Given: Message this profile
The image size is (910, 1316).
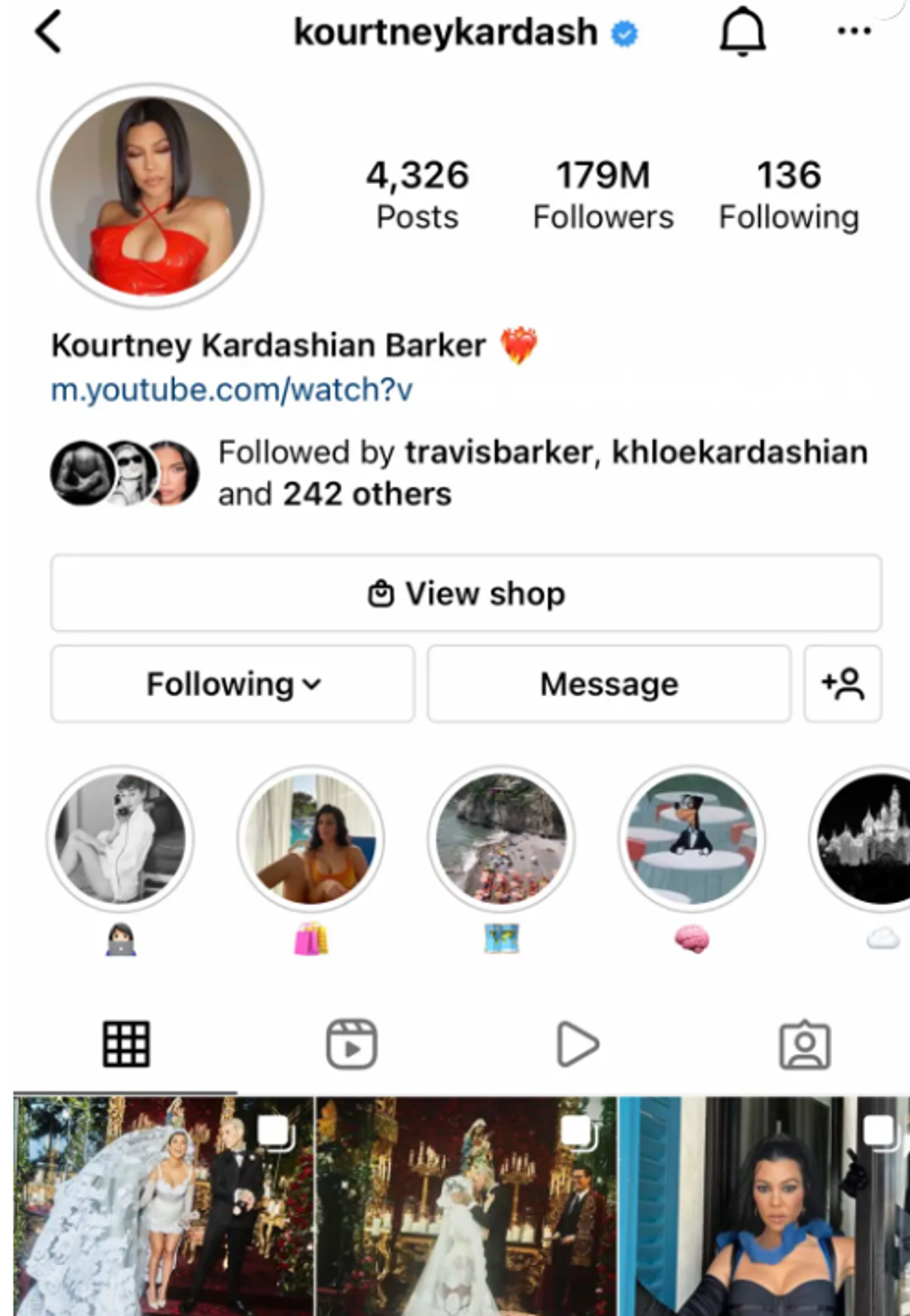Looking at the screenshot, I should [x=609, y=684].
